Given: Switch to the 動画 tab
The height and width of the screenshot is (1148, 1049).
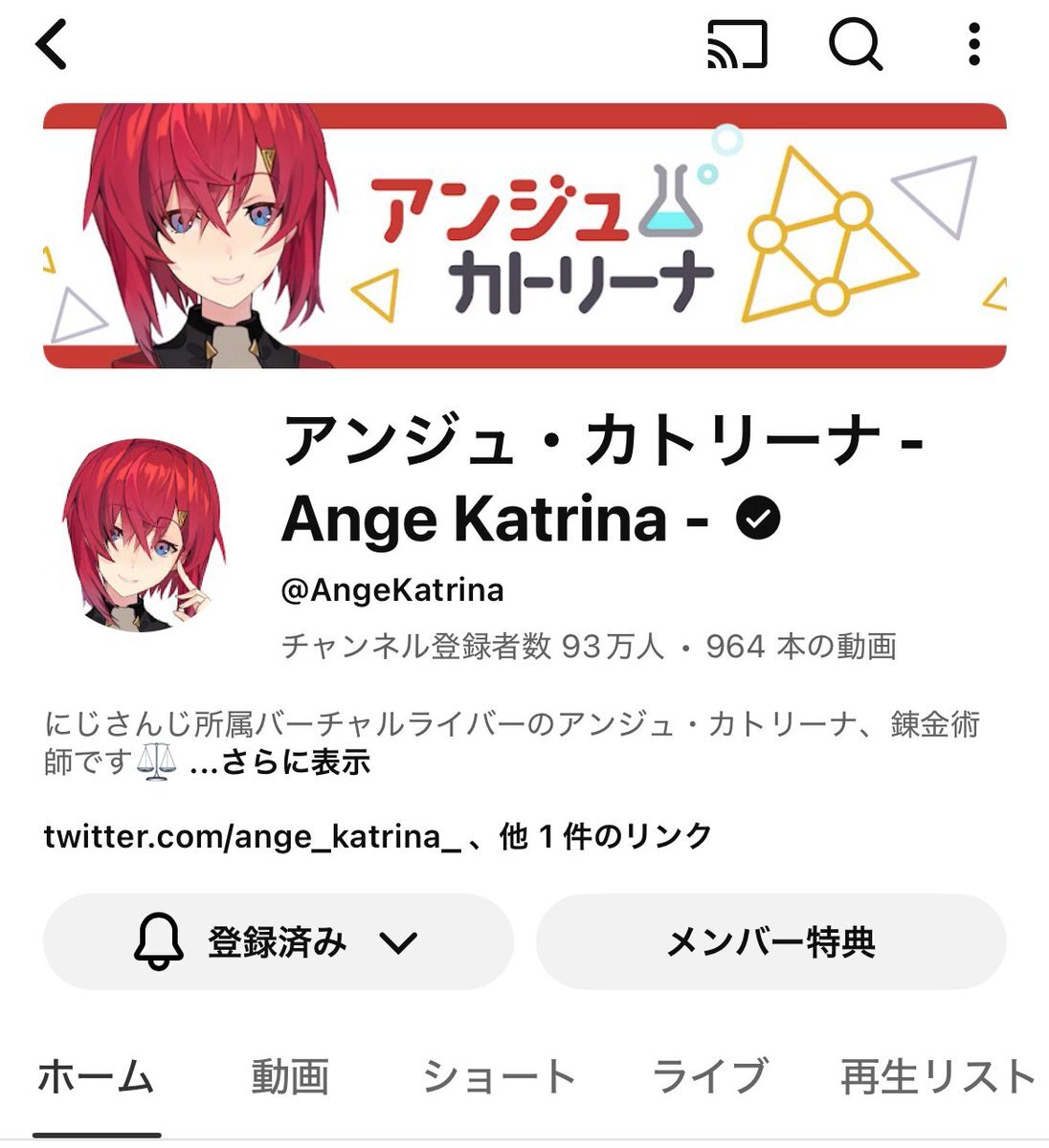Looking at the screenshot, I should (290, 1077).
